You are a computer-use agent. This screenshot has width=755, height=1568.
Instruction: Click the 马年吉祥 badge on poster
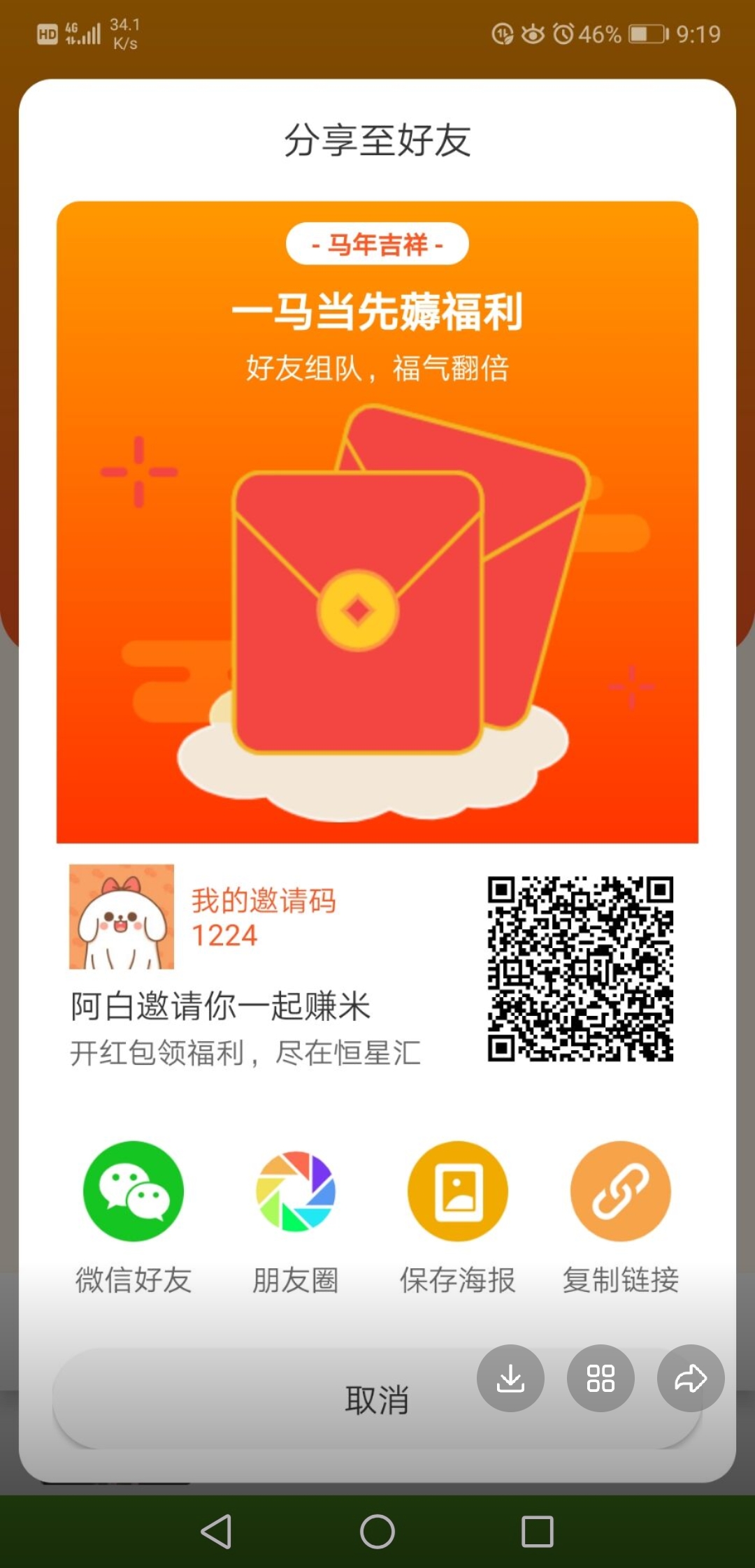pos(377,244)
